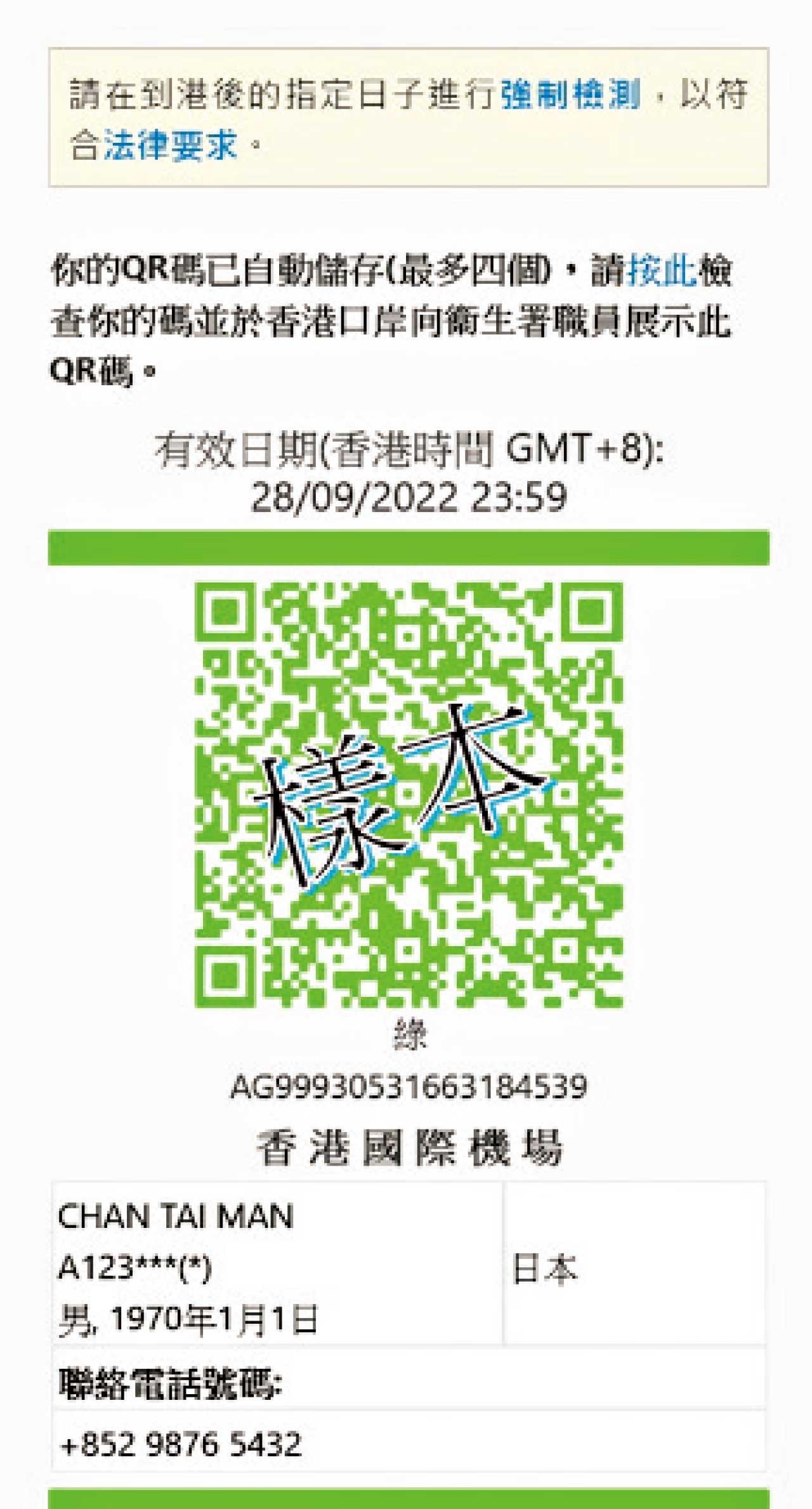The width and height of the screenshot is (812, 1509).
Task: Open the 強制檢測 link
Action: coord(570,96)
